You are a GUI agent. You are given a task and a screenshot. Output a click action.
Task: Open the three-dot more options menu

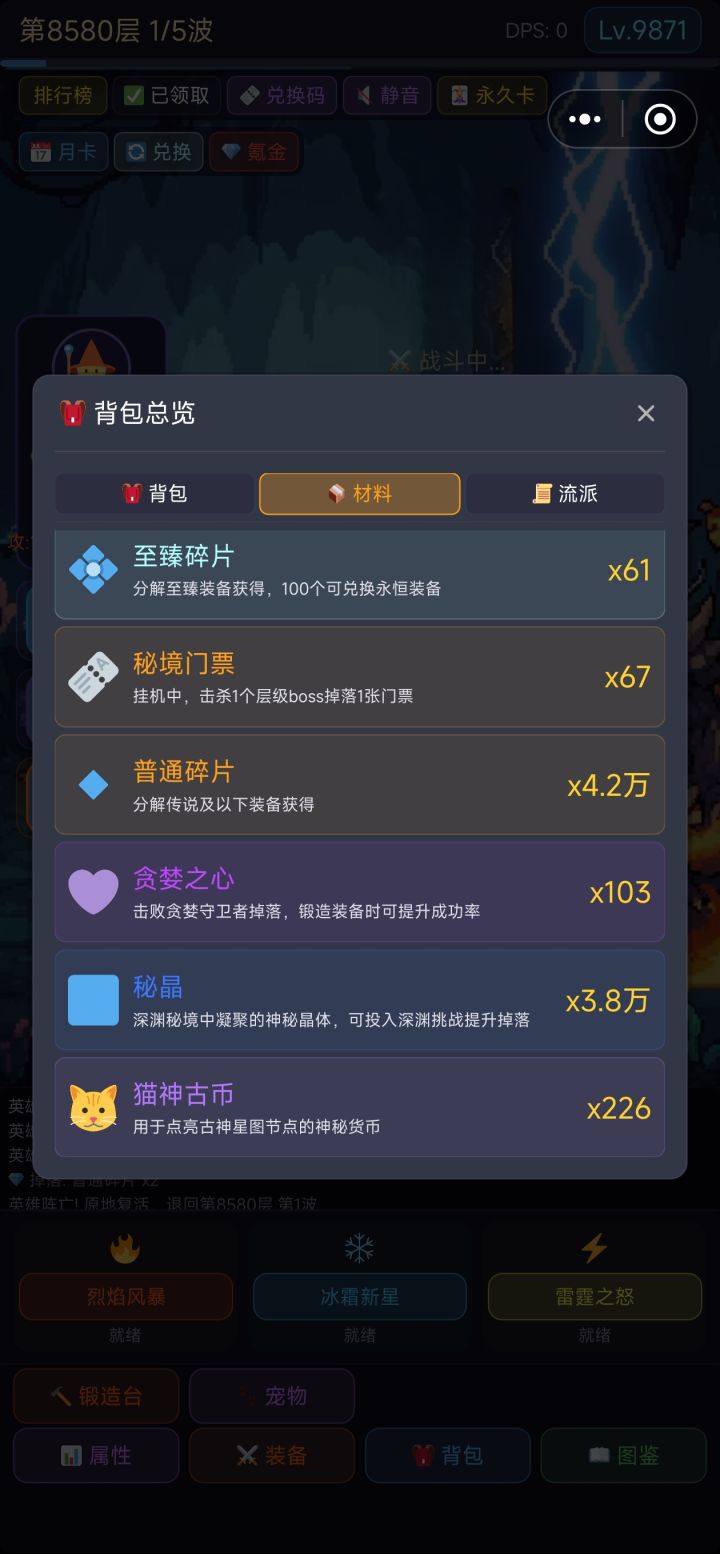tap(584, 118)
